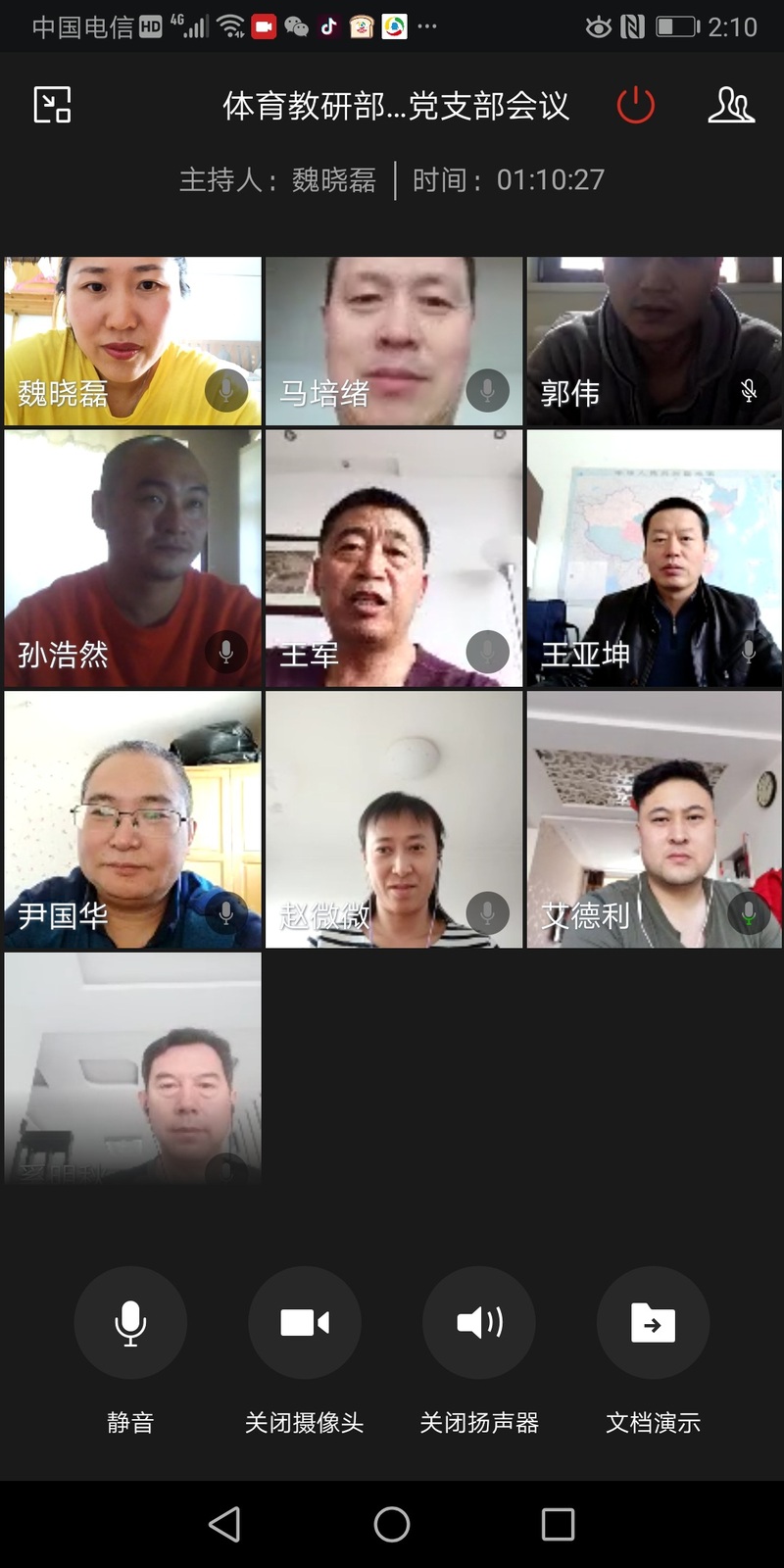Tap 赵微微's video tile
Screen dimensions: 784x1568
click(x=394, y=820)
